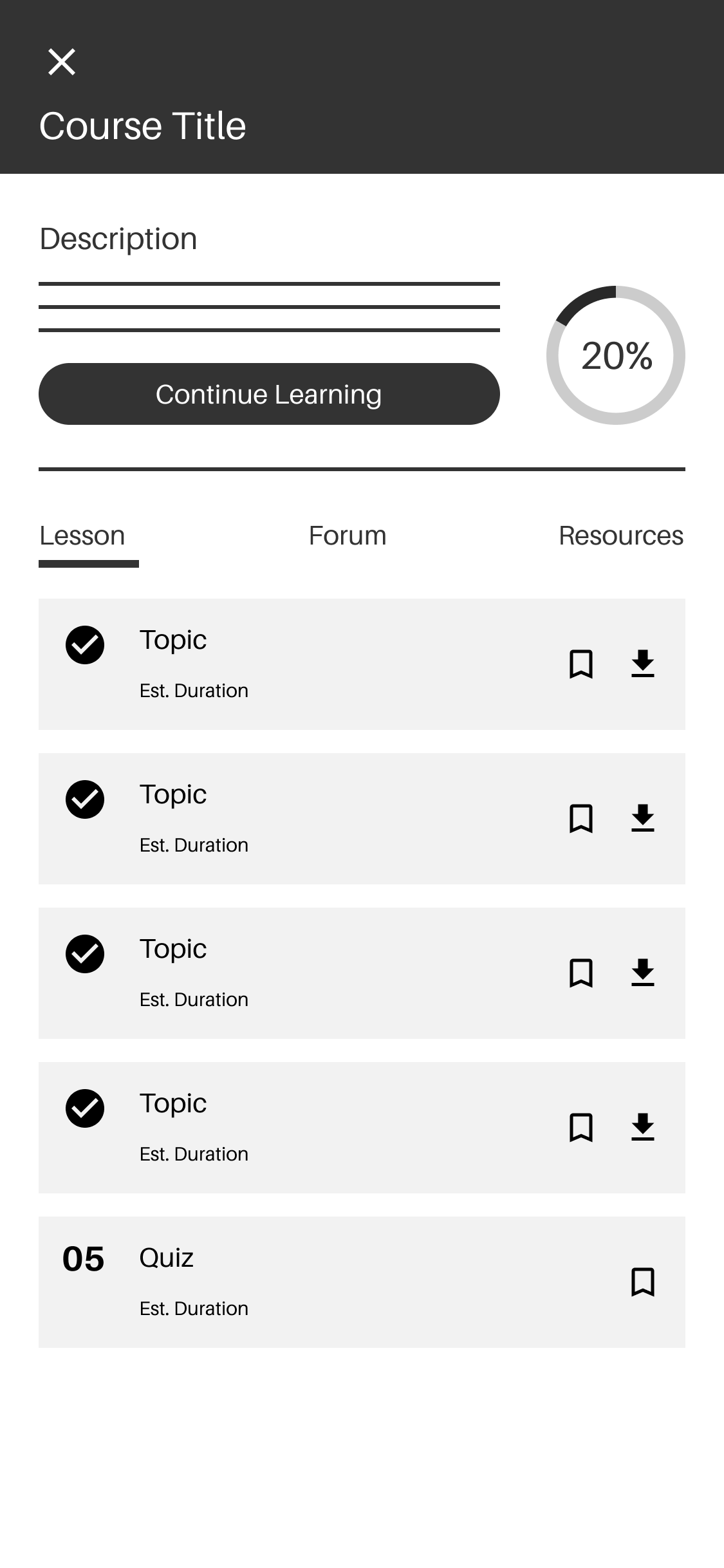Bookmark the fourth Topic lesson above Quiz
Image resolution: width=724 pixels, height=1568 pixels.
tap(581, 1127)
